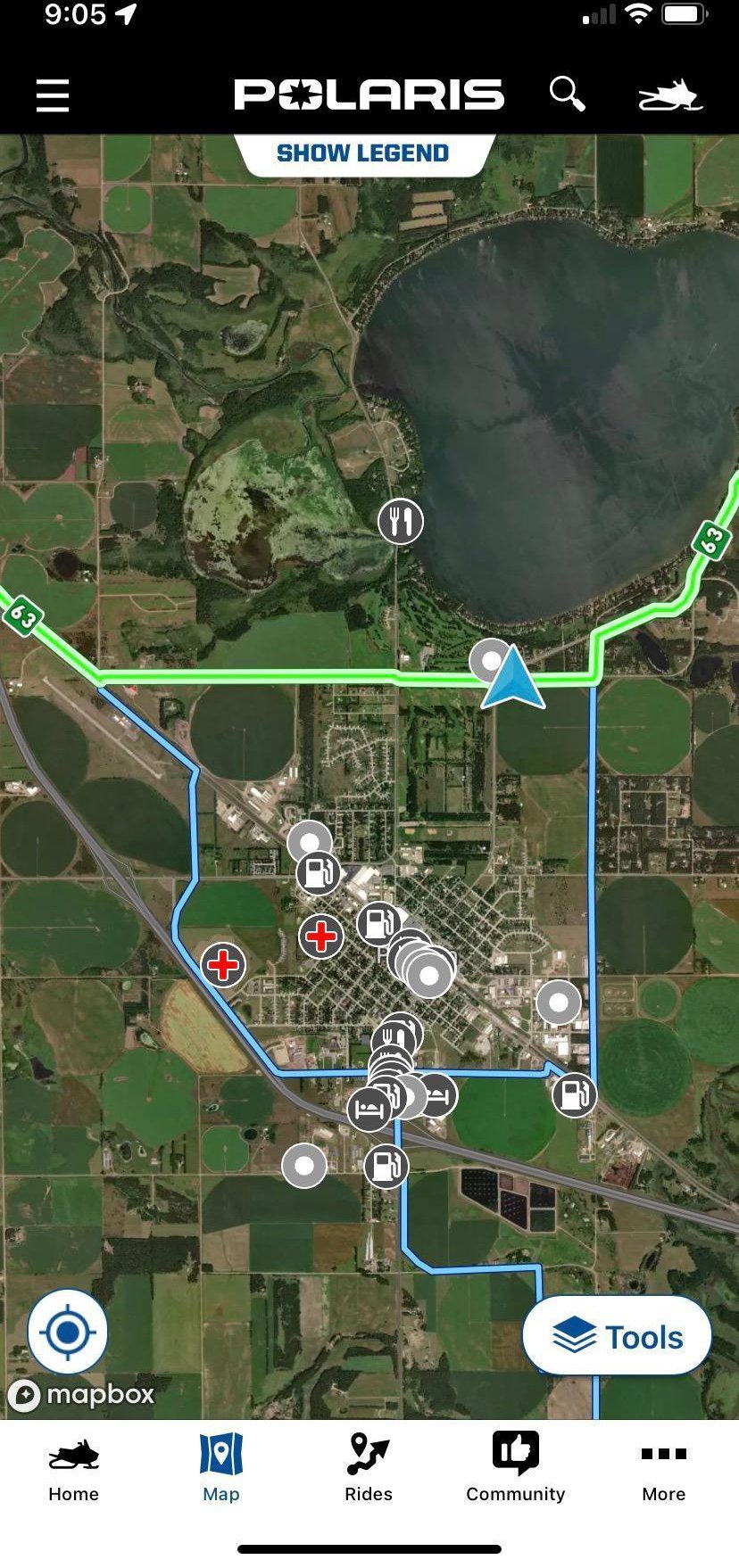Open the Community tab

[516, 1470]
